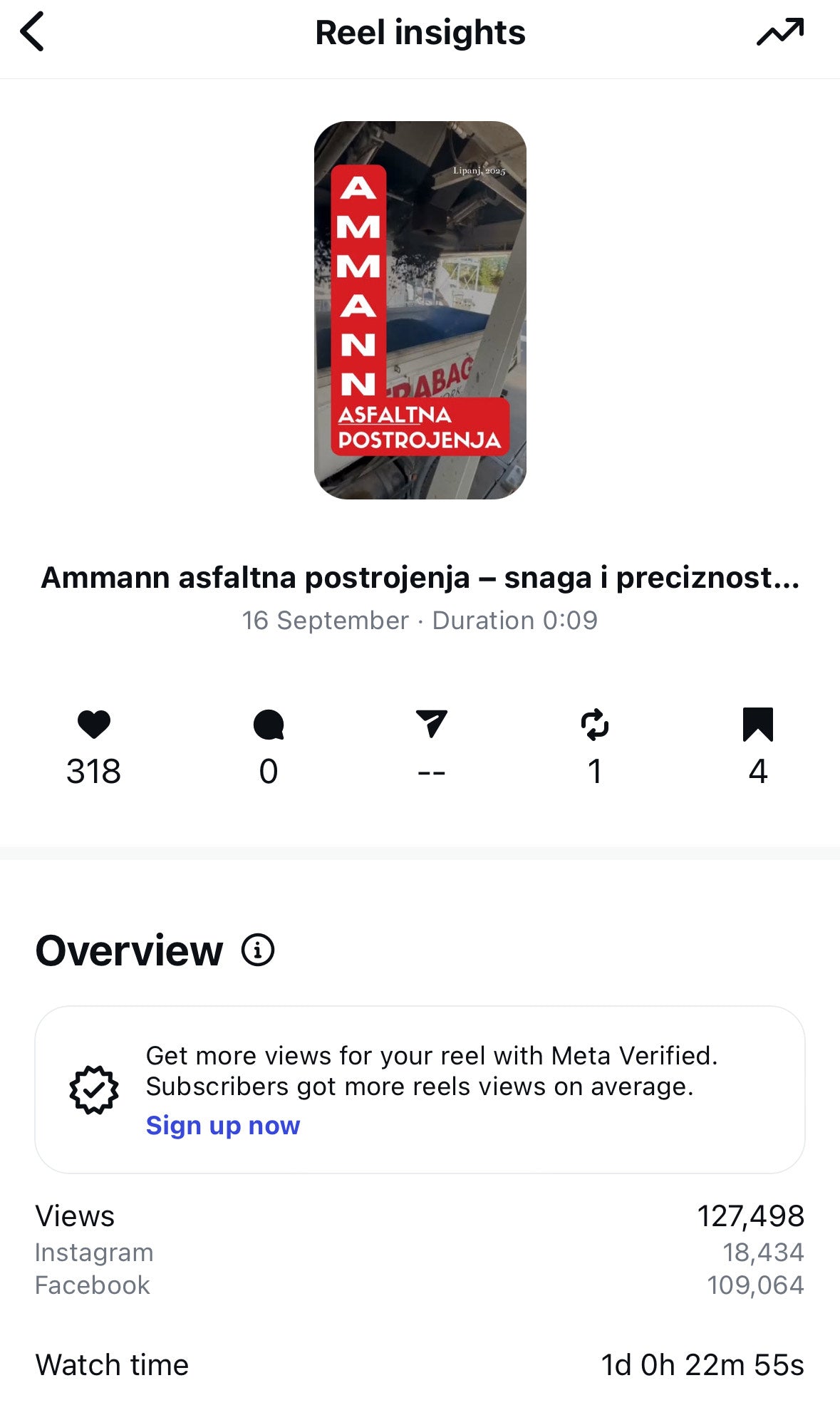Follow the Sign up now link
This screenshot has width=840, height=1415.
(223, 1125)
